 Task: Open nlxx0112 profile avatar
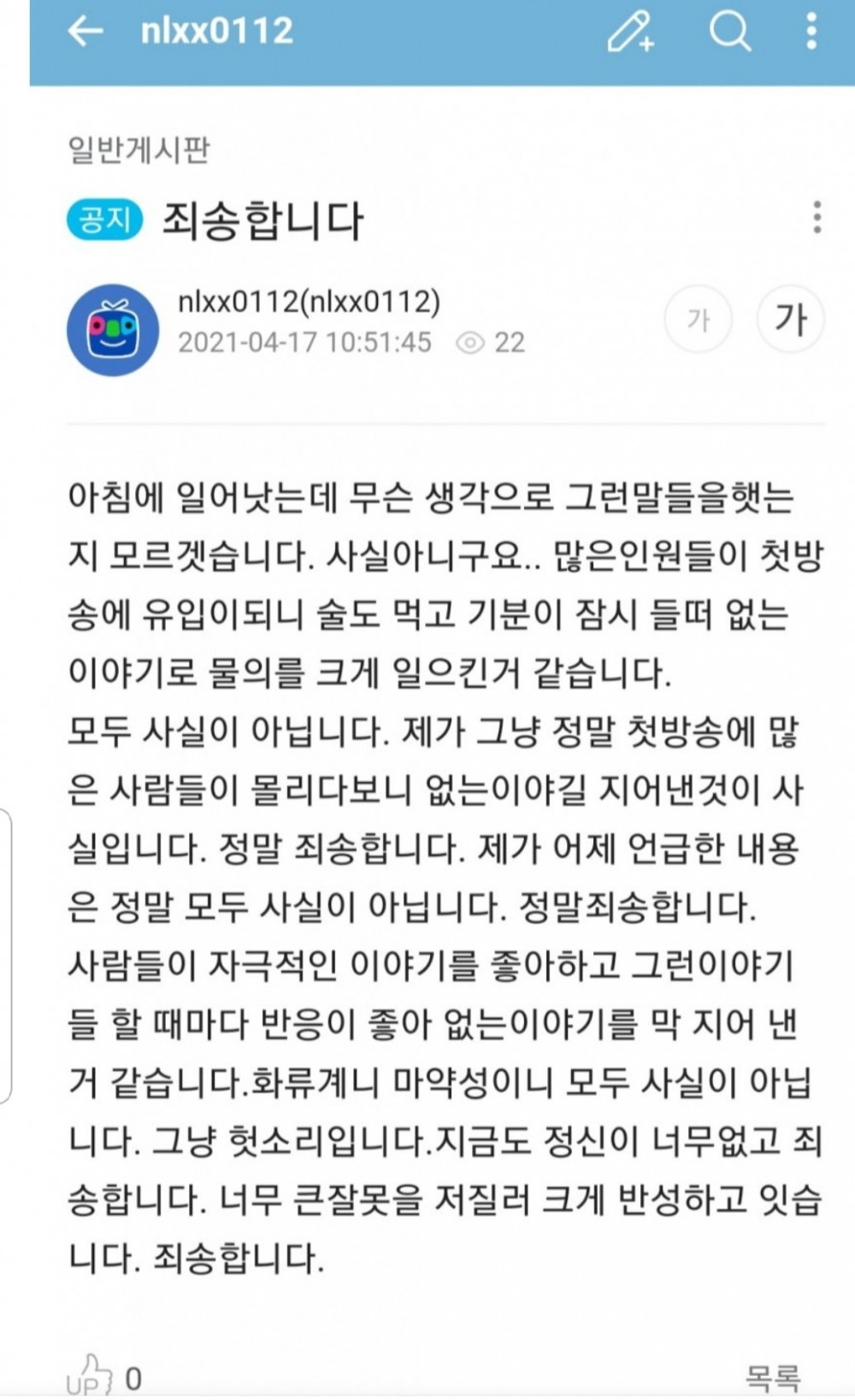coord(113,330)
